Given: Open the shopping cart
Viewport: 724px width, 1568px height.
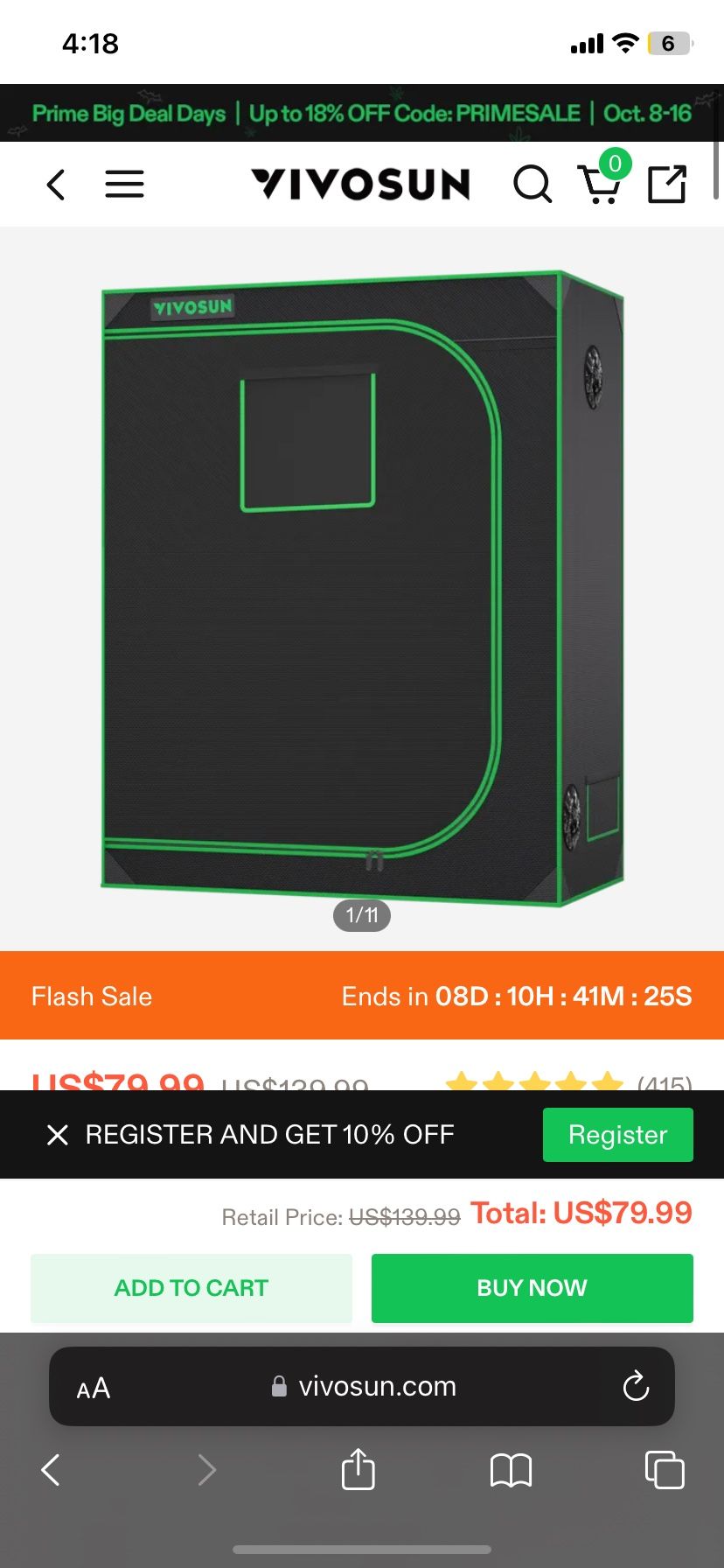Looking at the screenshot, I should 600,185.
